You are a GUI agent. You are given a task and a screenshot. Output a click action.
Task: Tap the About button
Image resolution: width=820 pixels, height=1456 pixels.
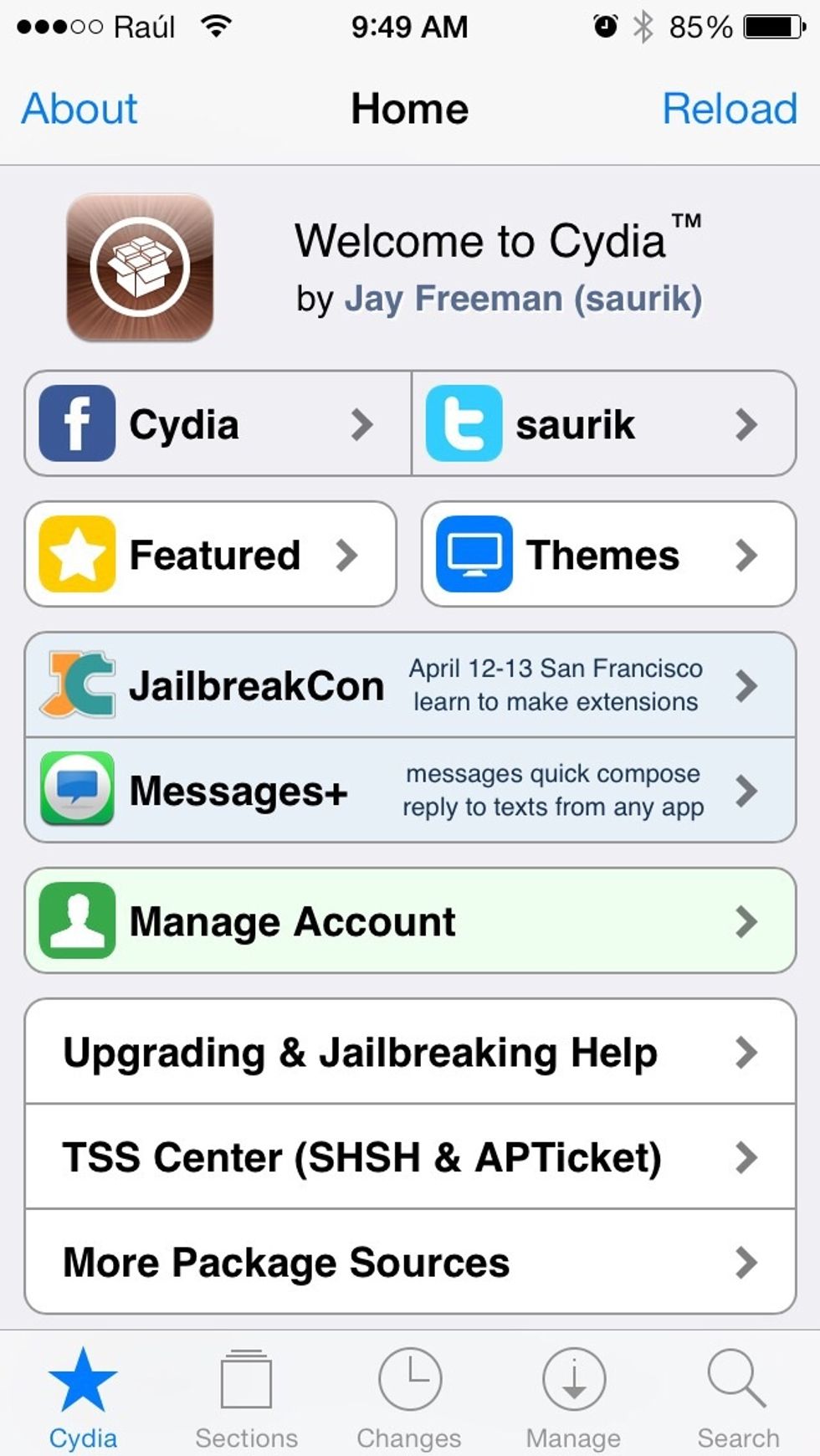(x=78, y=107)
